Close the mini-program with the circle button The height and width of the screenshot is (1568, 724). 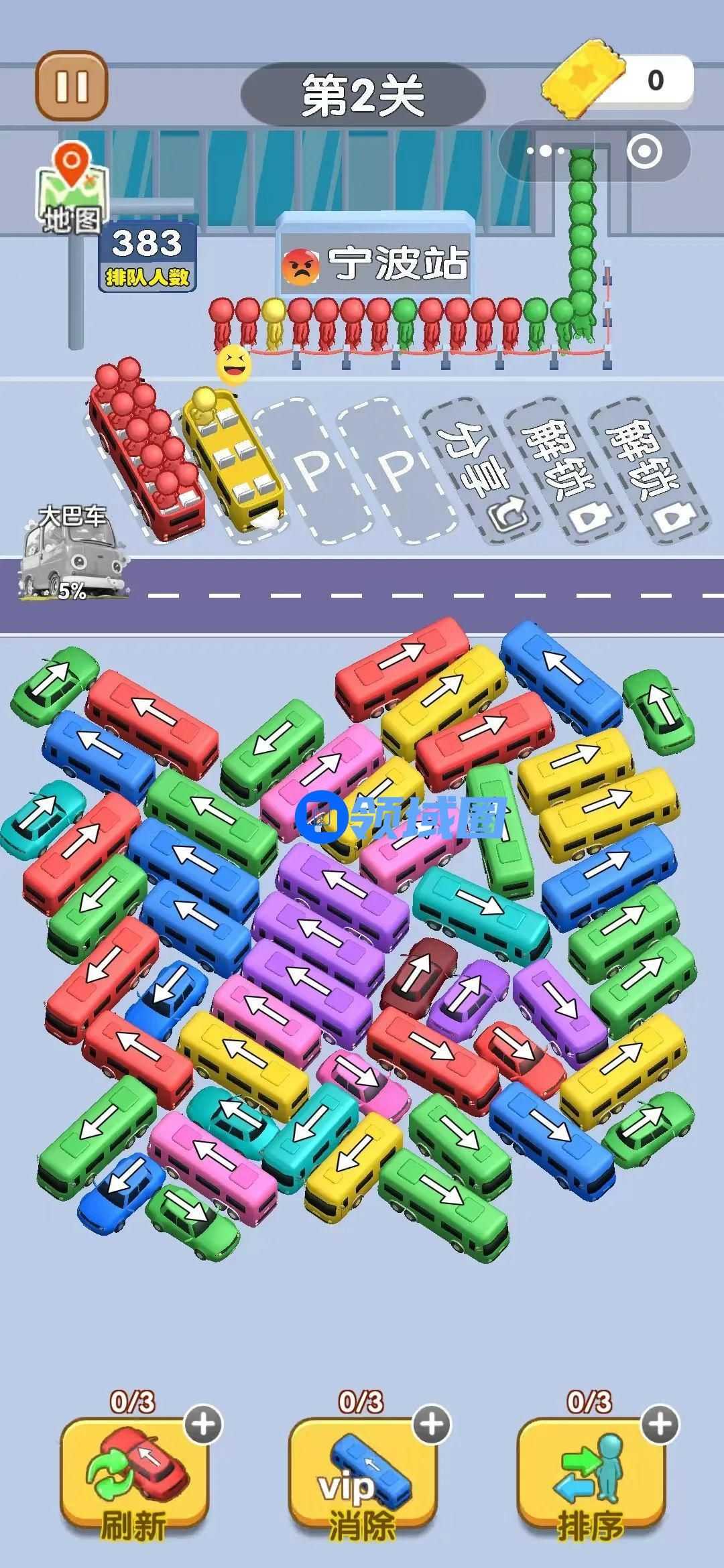(646, 151)
